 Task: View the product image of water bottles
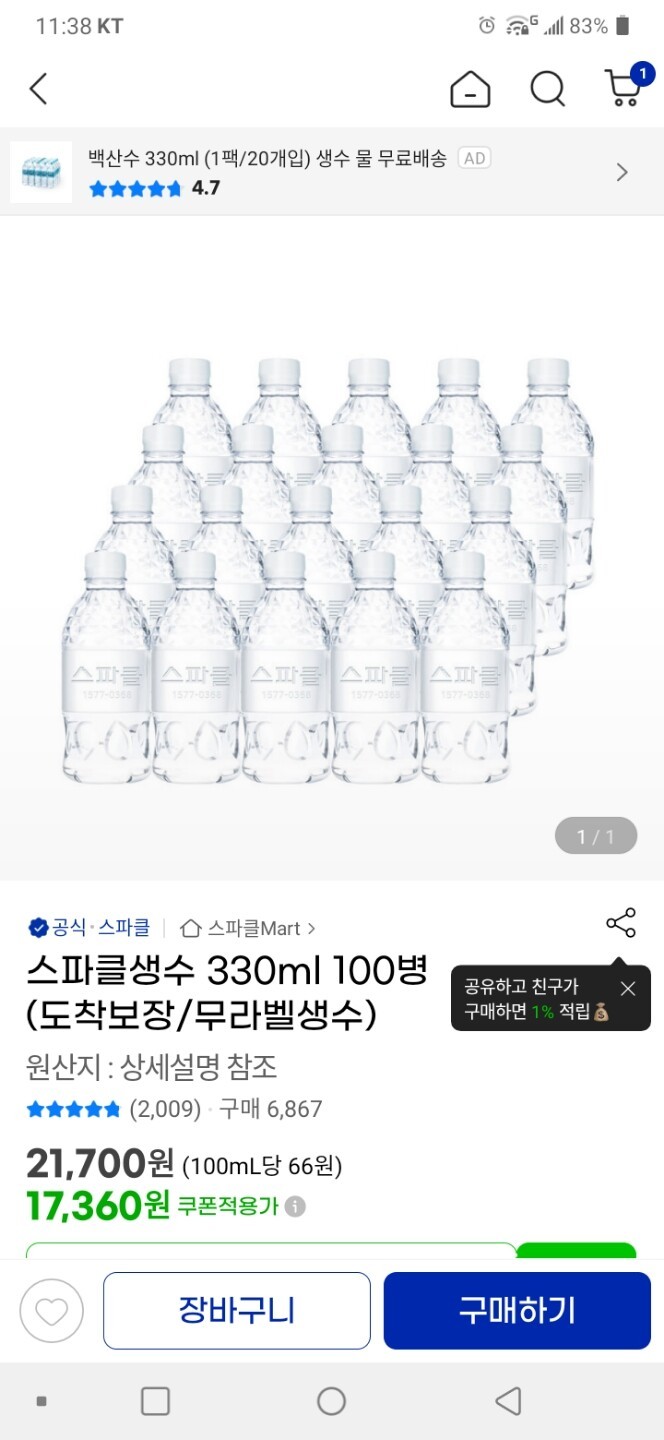(x=330, y=570)
